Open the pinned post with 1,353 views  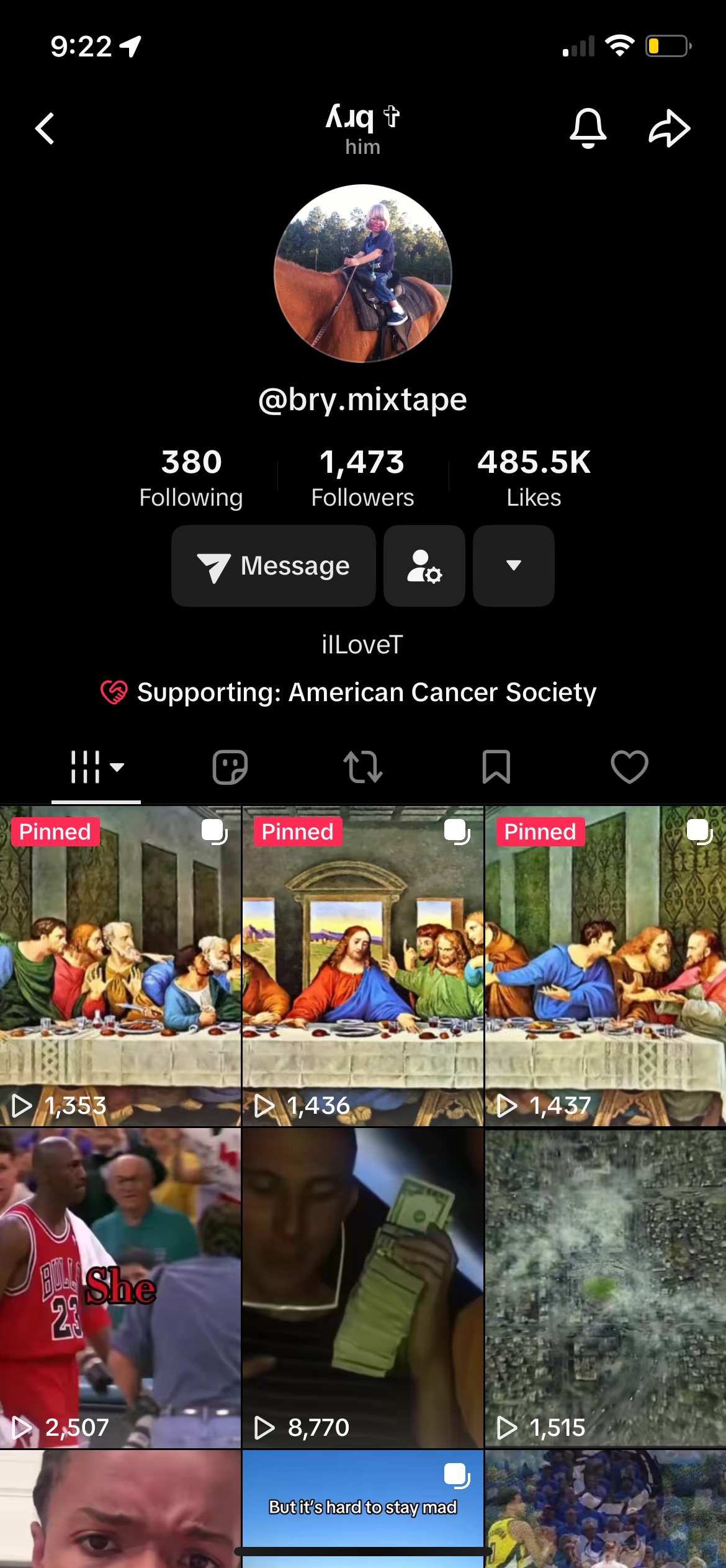[x=120, y=966]
